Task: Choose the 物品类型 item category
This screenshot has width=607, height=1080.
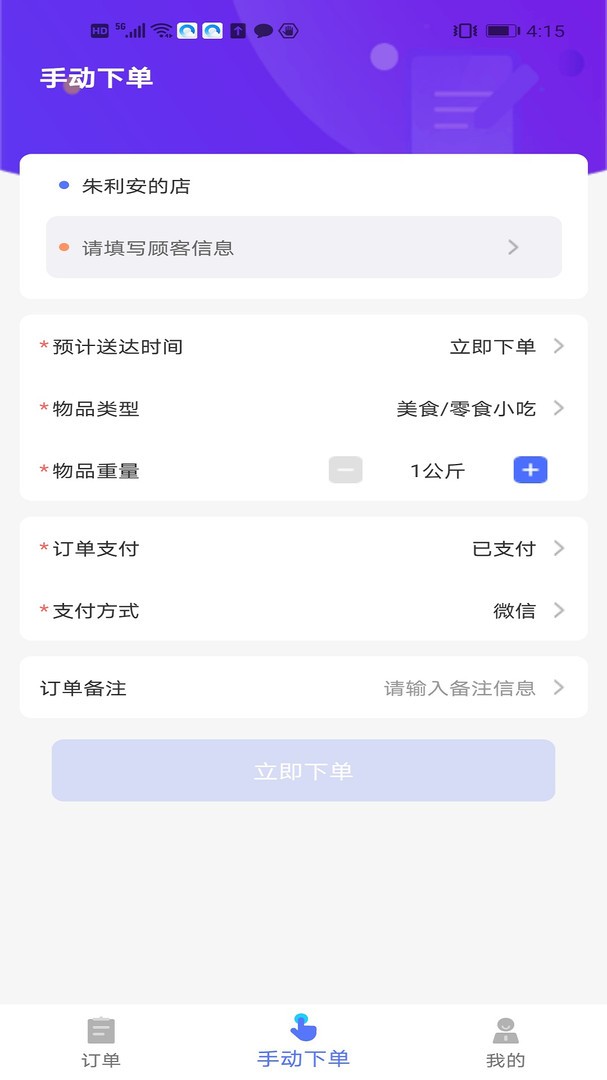Action: 303,408
